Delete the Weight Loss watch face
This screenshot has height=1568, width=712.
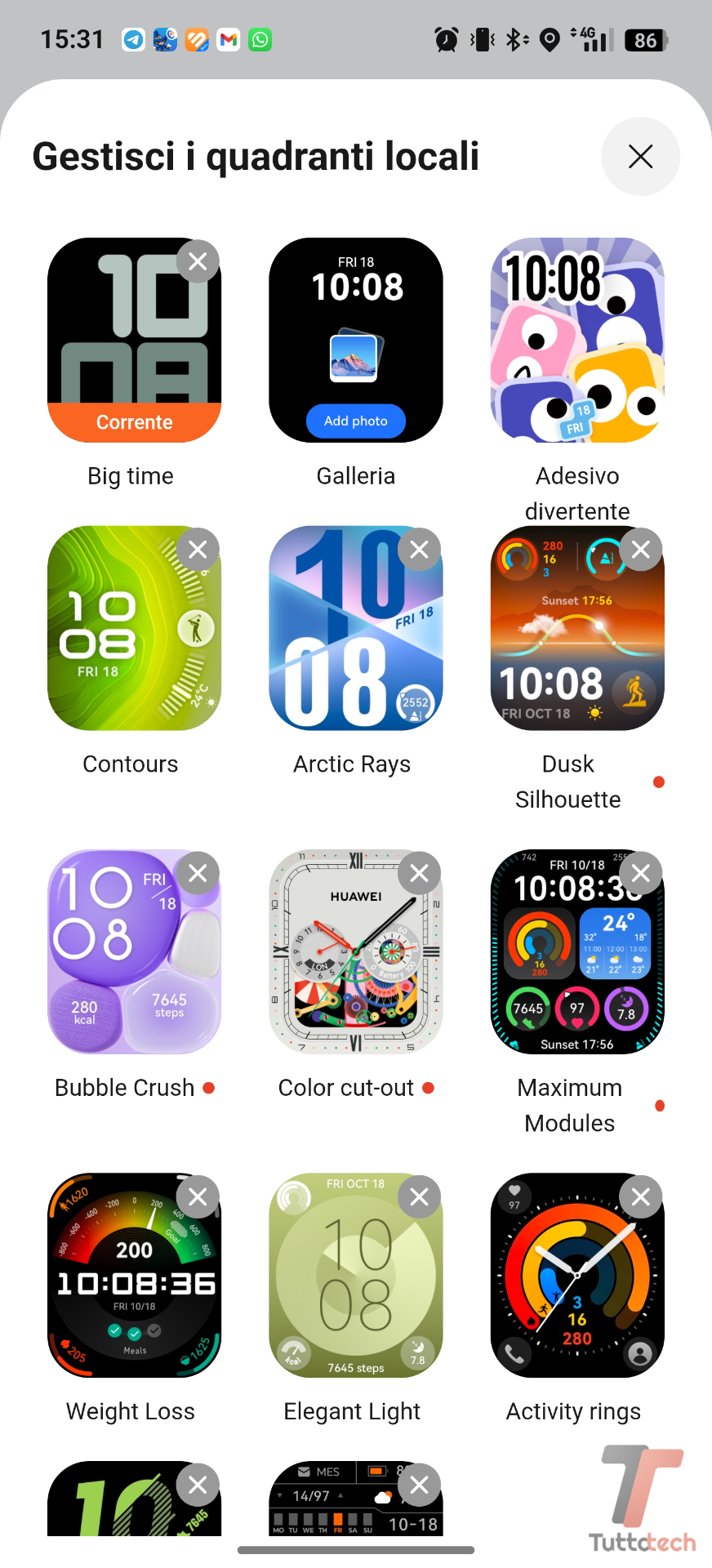point(198,1196)
